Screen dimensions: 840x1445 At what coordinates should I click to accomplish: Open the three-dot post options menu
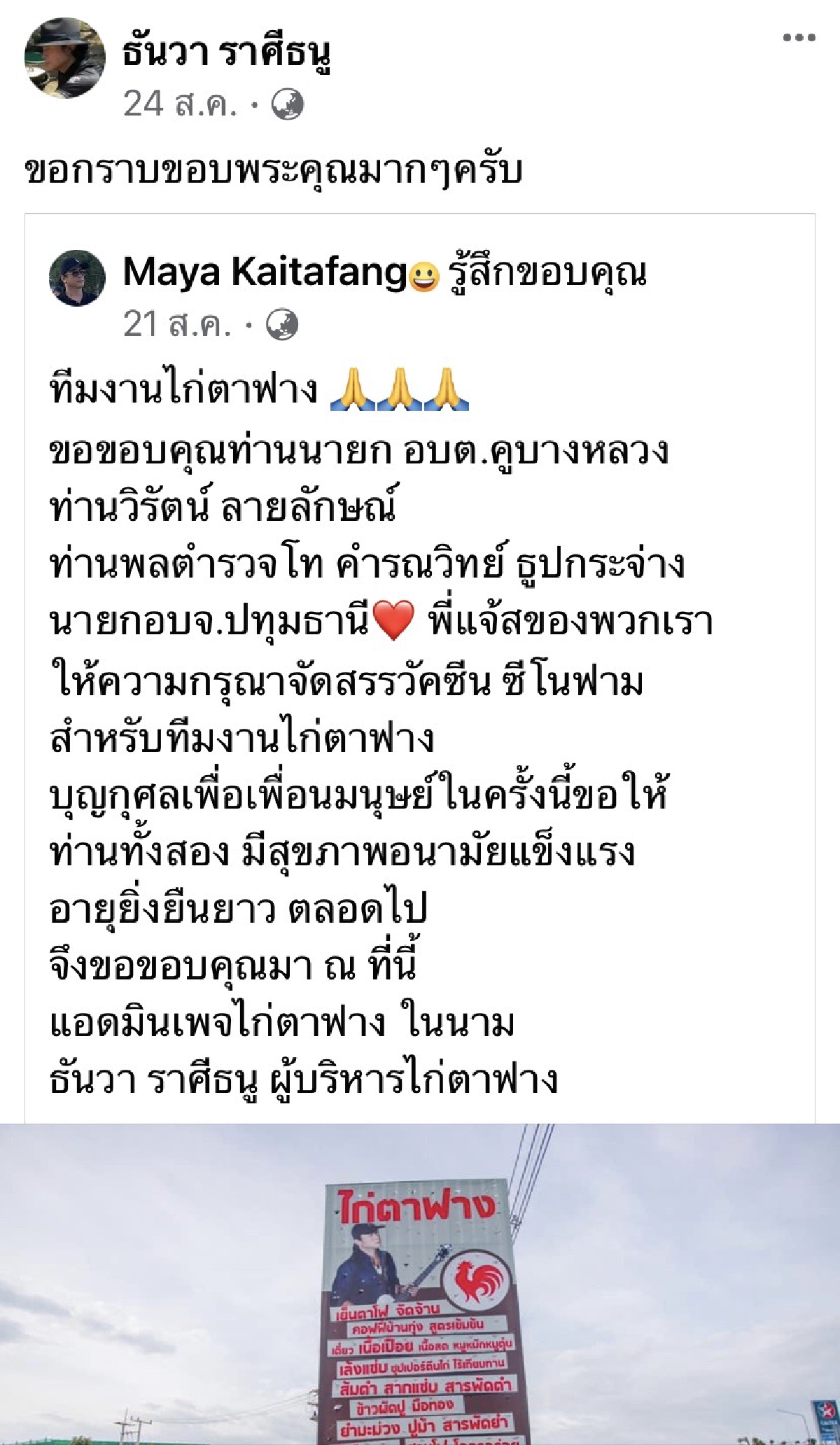pos(799,38)
